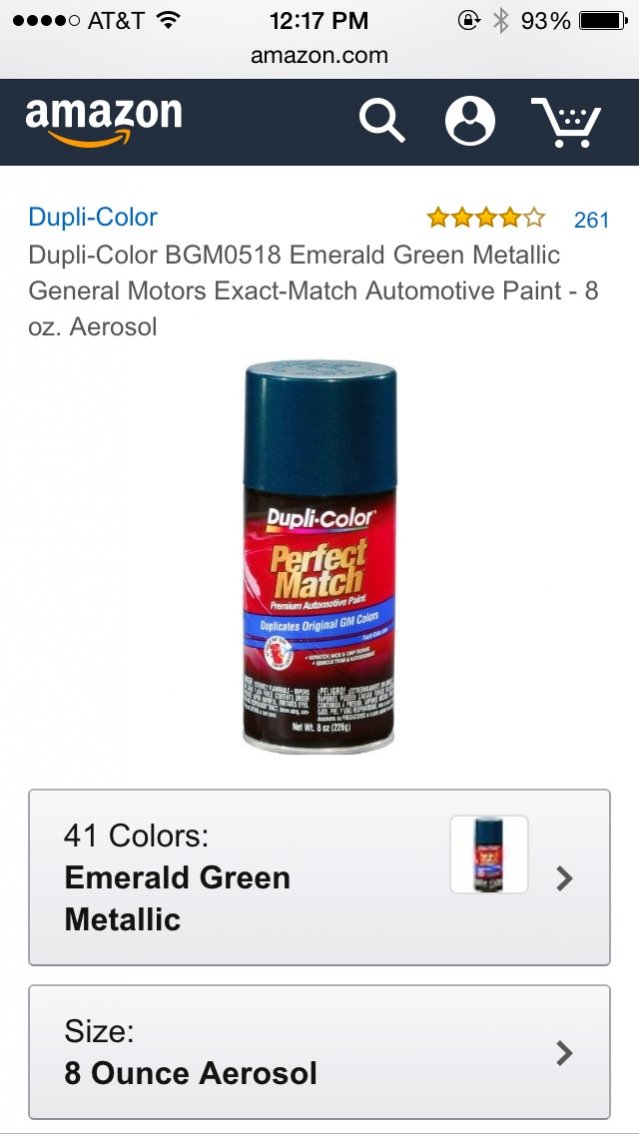Open the account profile icon
The width and height of the screenshot is (639, 1134).
coord(470,121)
